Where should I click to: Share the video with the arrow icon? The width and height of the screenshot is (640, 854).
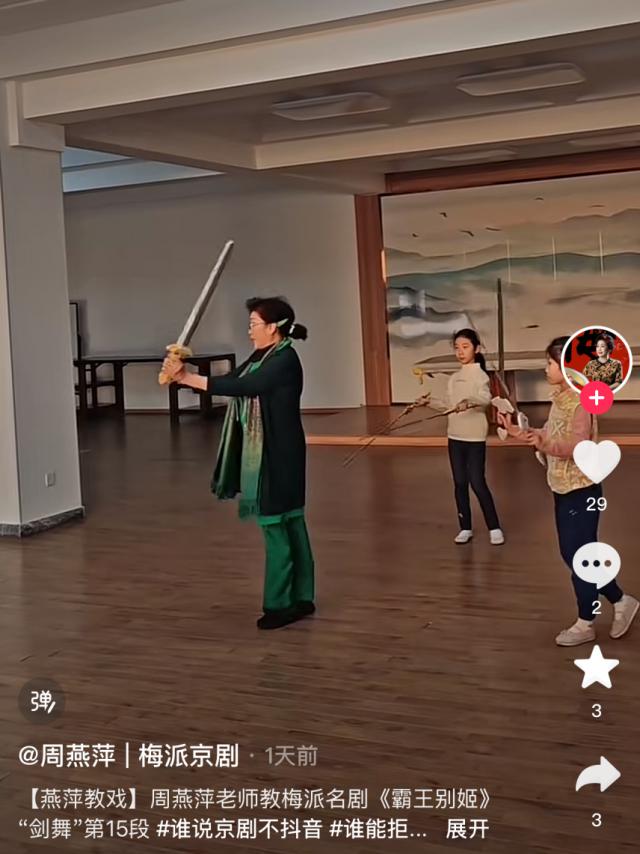coord(597,776)
